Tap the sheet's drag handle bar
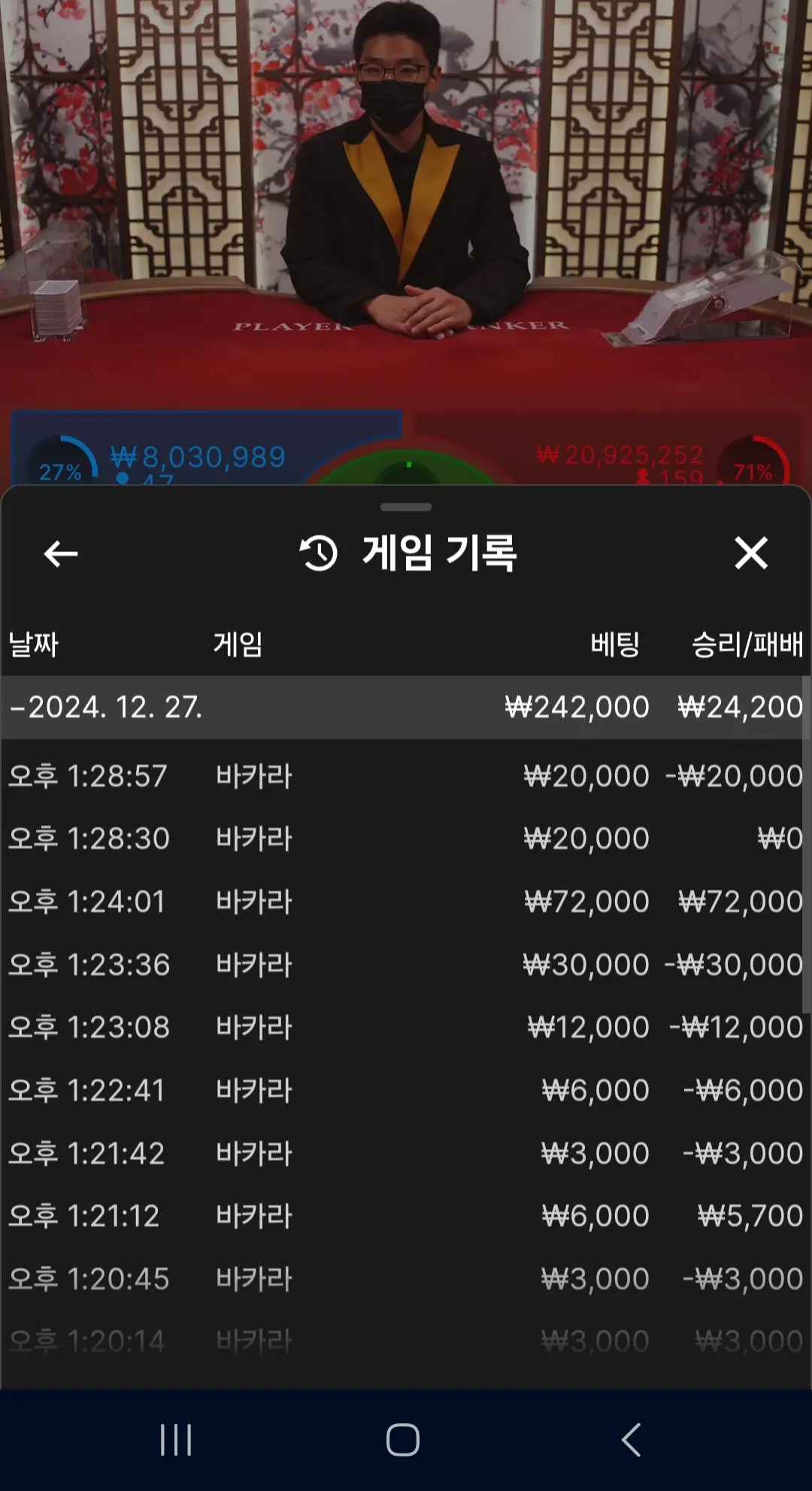This screenshot has width=812, height=1491. (406, 508)
